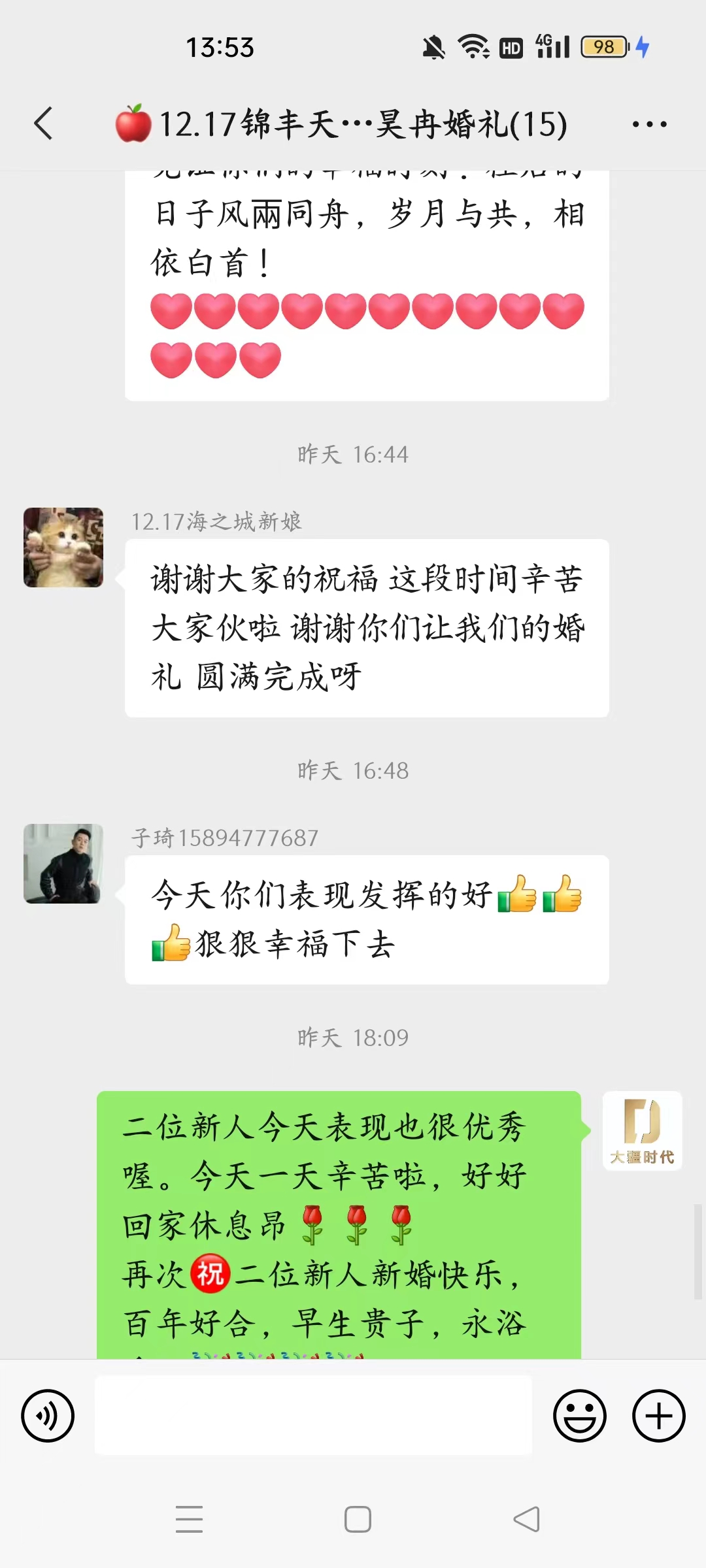The width and height of the screenshot is (706, 1568).
Task: Go to home via square button
Action: pyautogui.click(x=358, y=1519)
